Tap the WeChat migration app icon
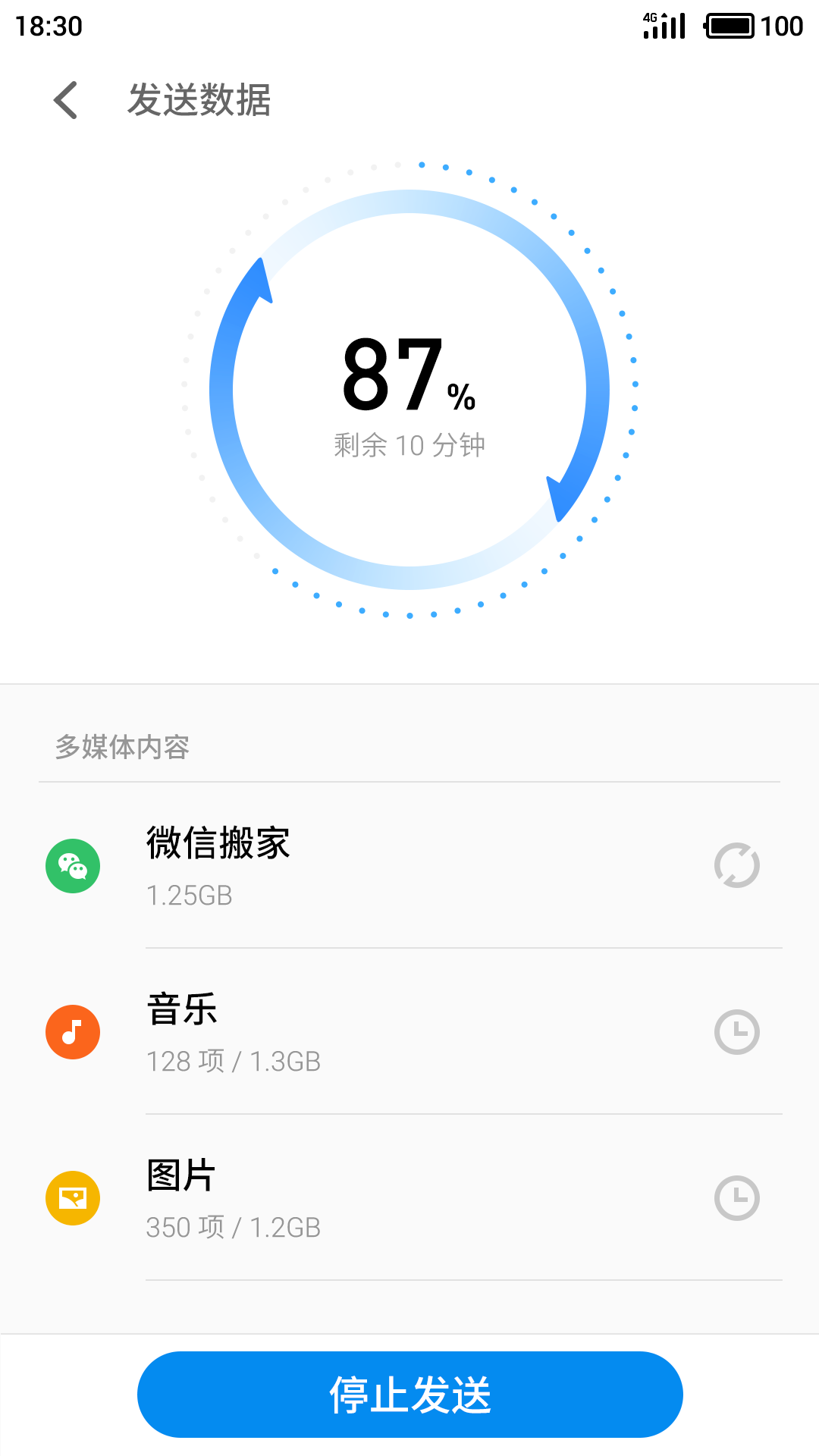The image size is (819, 1456). click(73, 865)
